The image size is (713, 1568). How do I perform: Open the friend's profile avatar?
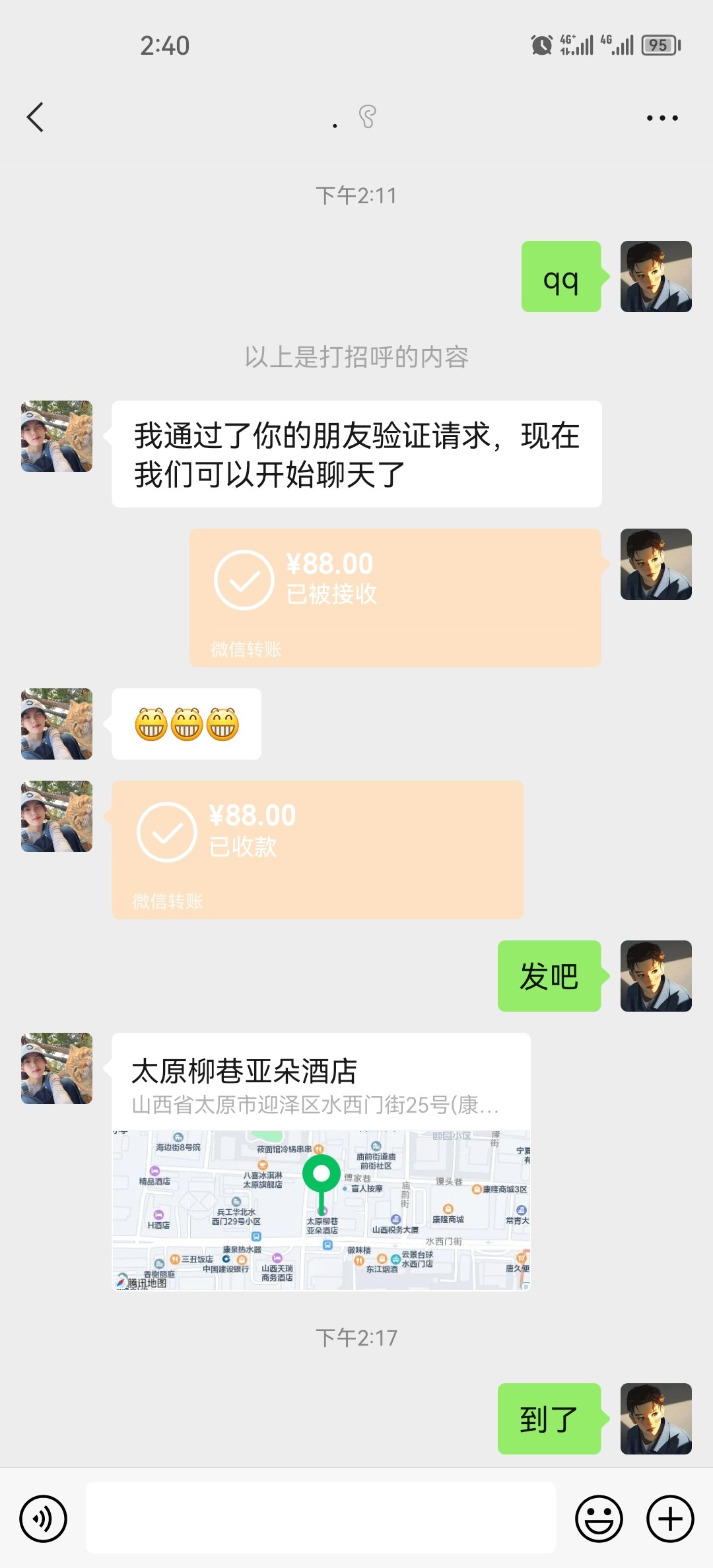pos(56,436)
